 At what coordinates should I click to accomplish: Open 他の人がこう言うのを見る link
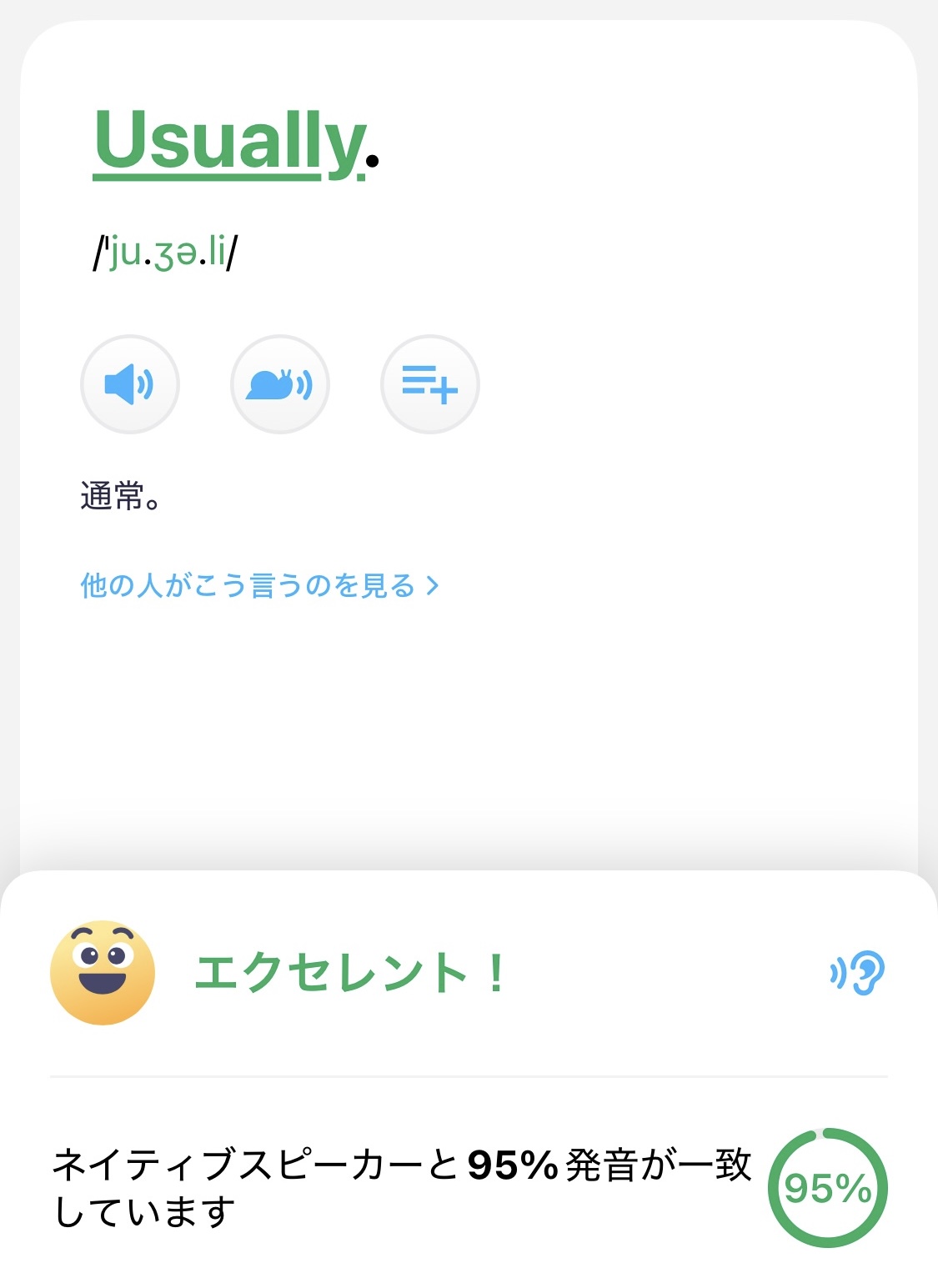pos(259,586)
